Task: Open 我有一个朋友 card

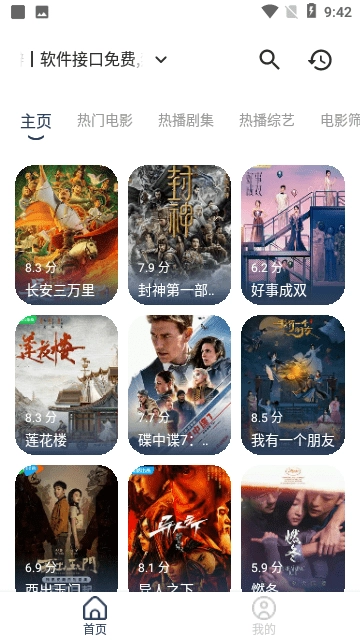Action: (293, 384)
